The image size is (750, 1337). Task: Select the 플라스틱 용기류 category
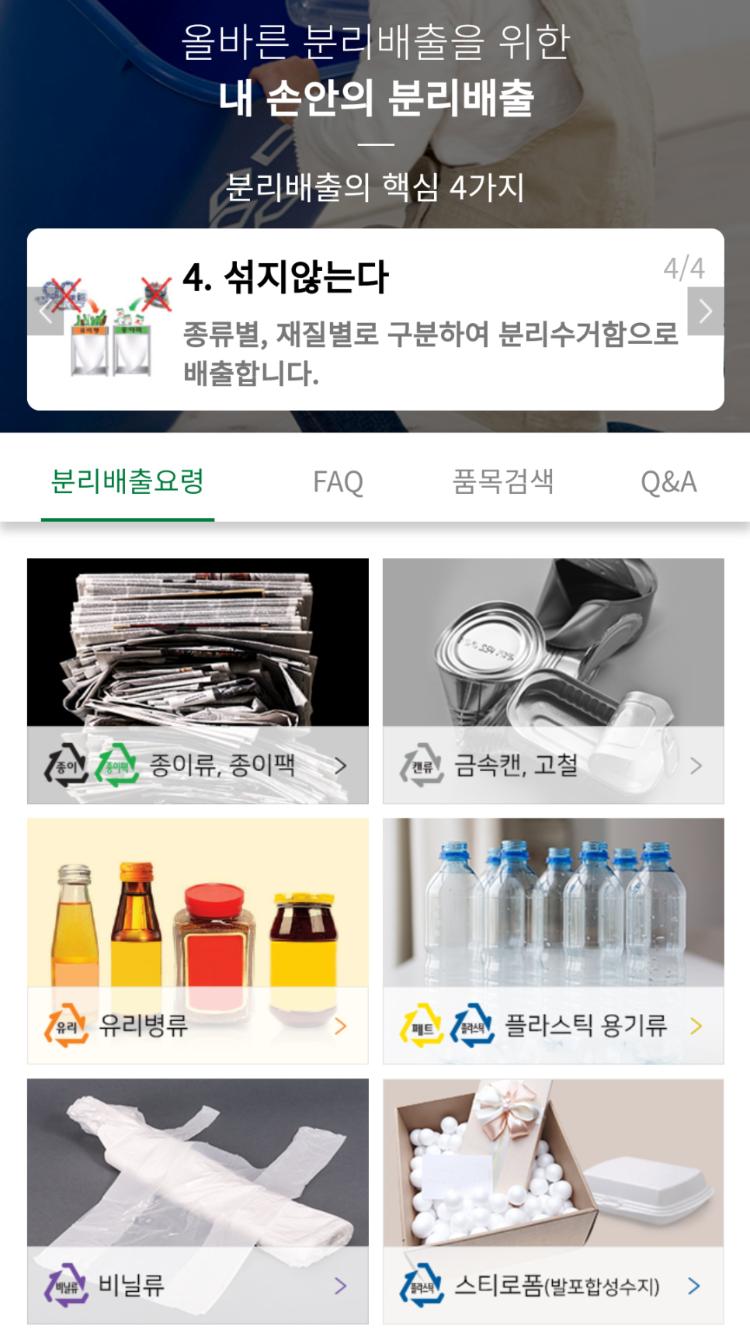coord(553,941)
